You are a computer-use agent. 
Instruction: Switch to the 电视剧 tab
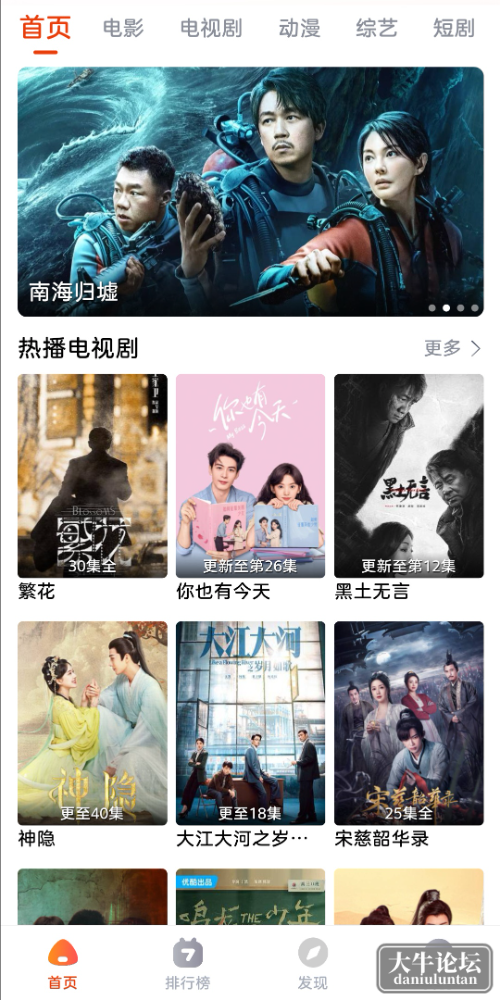[210, 29]
